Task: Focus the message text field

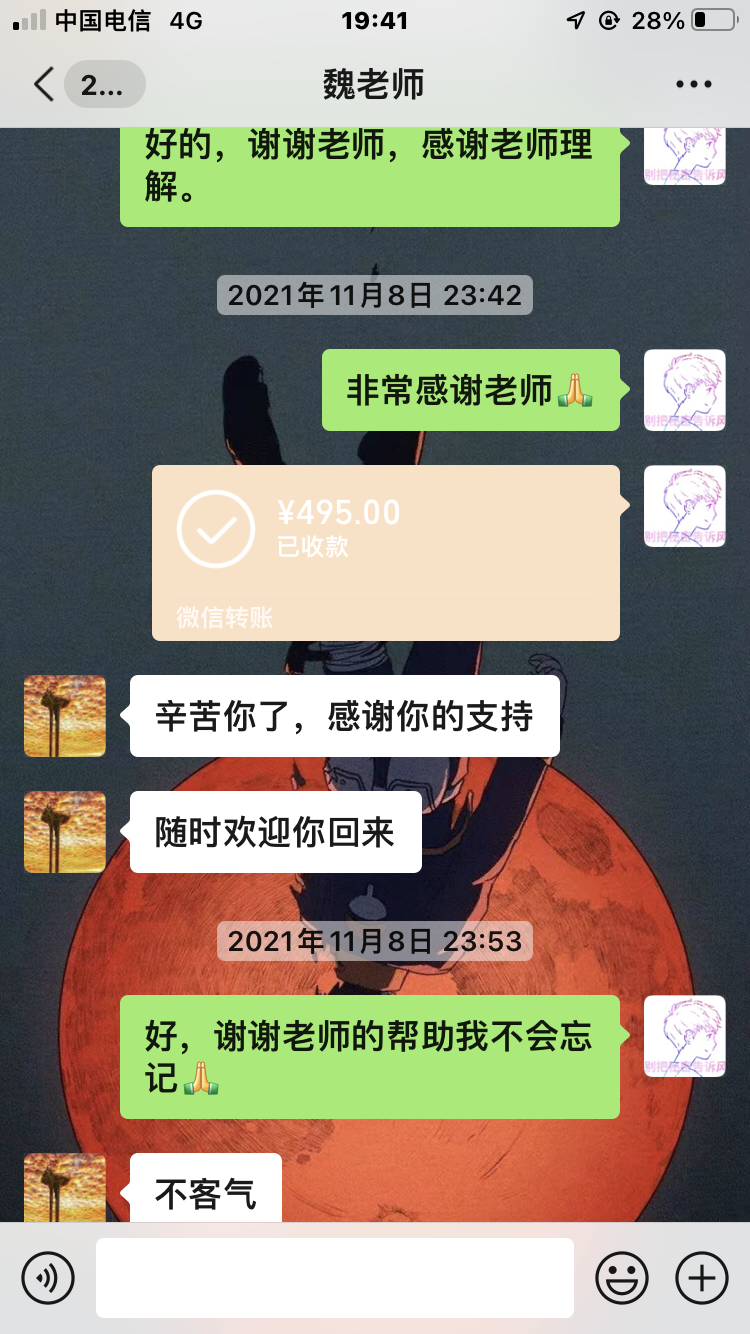Action: point(334,1277)
